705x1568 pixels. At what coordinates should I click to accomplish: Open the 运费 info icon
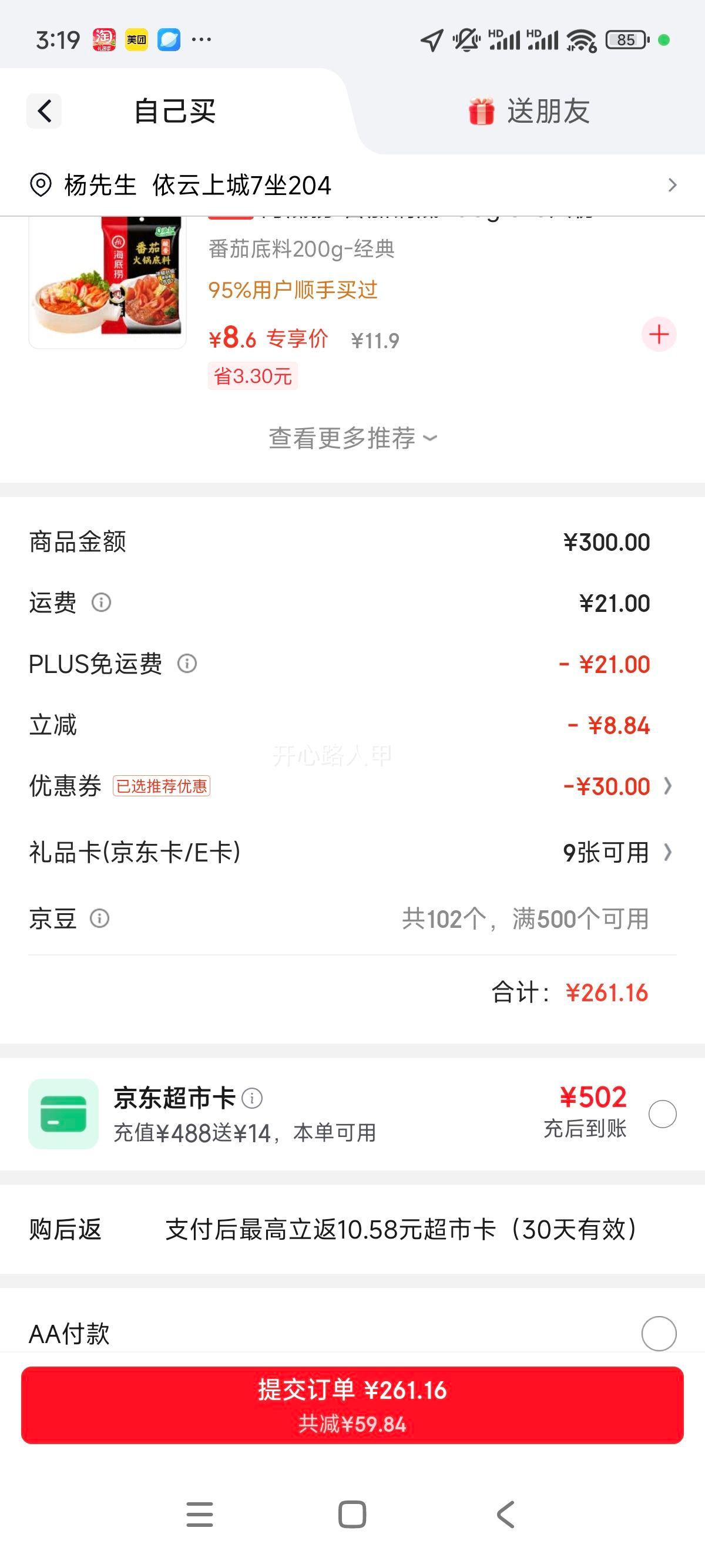(x=102, y=603)
